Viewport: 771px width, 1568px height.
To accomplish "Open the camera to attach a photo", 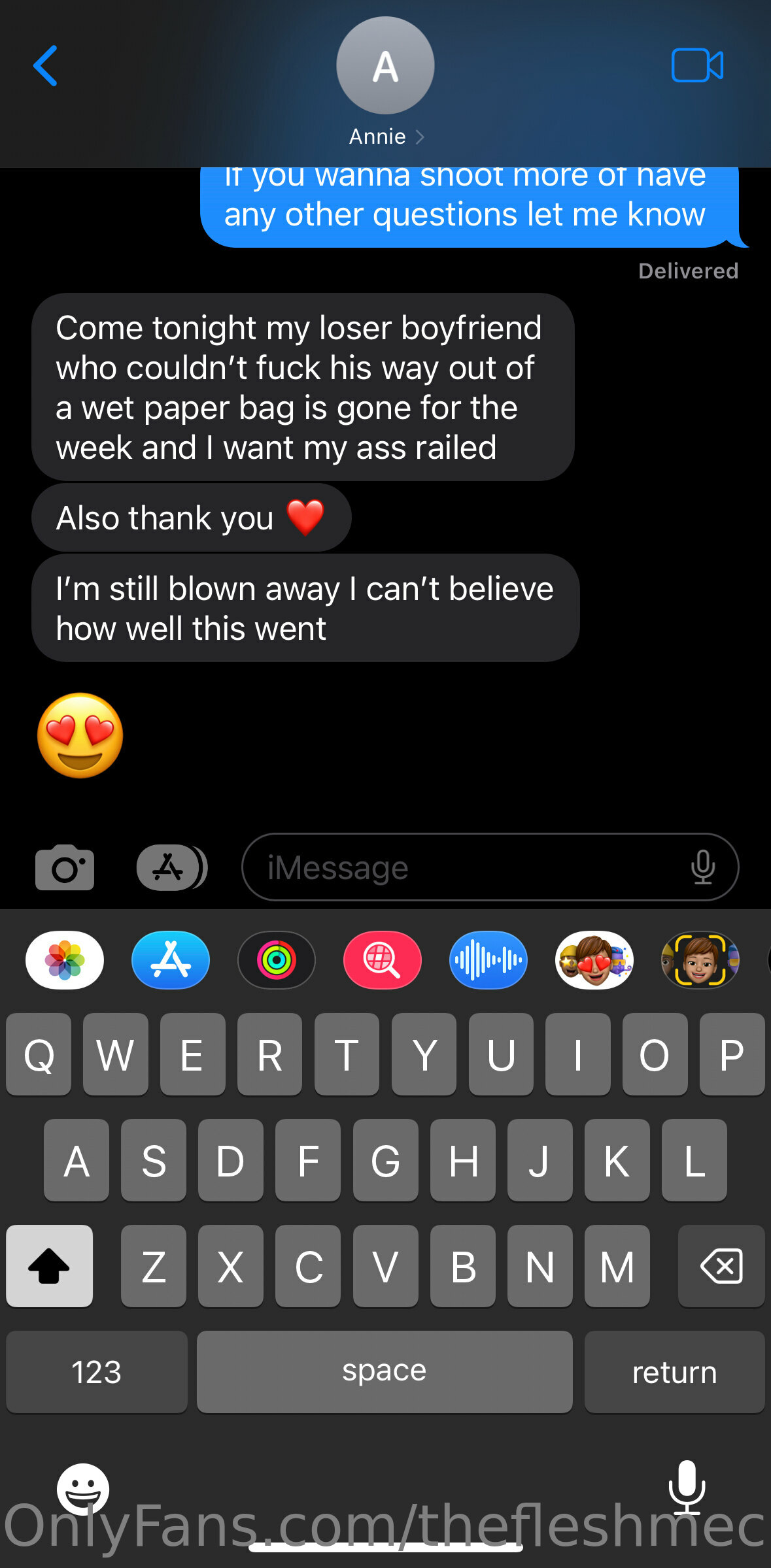I will pyautogui.click(x=65, y=867).
